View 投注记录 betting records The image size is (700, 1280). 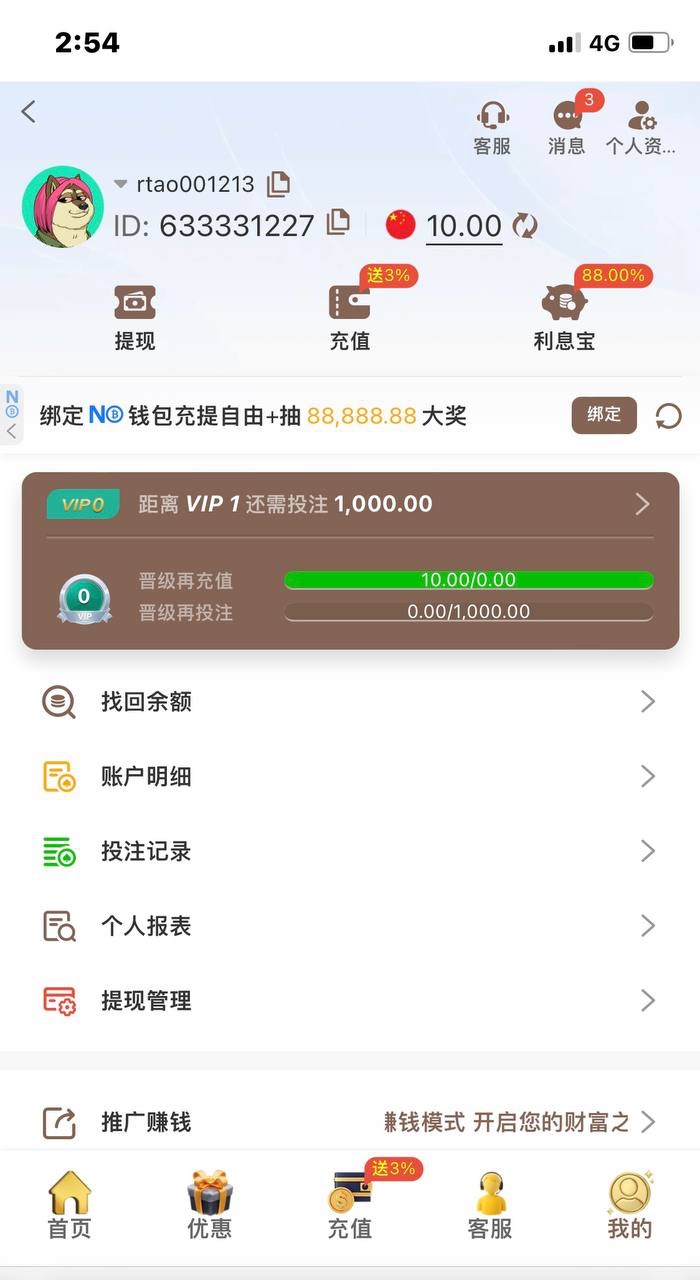(x=350, y=851)
